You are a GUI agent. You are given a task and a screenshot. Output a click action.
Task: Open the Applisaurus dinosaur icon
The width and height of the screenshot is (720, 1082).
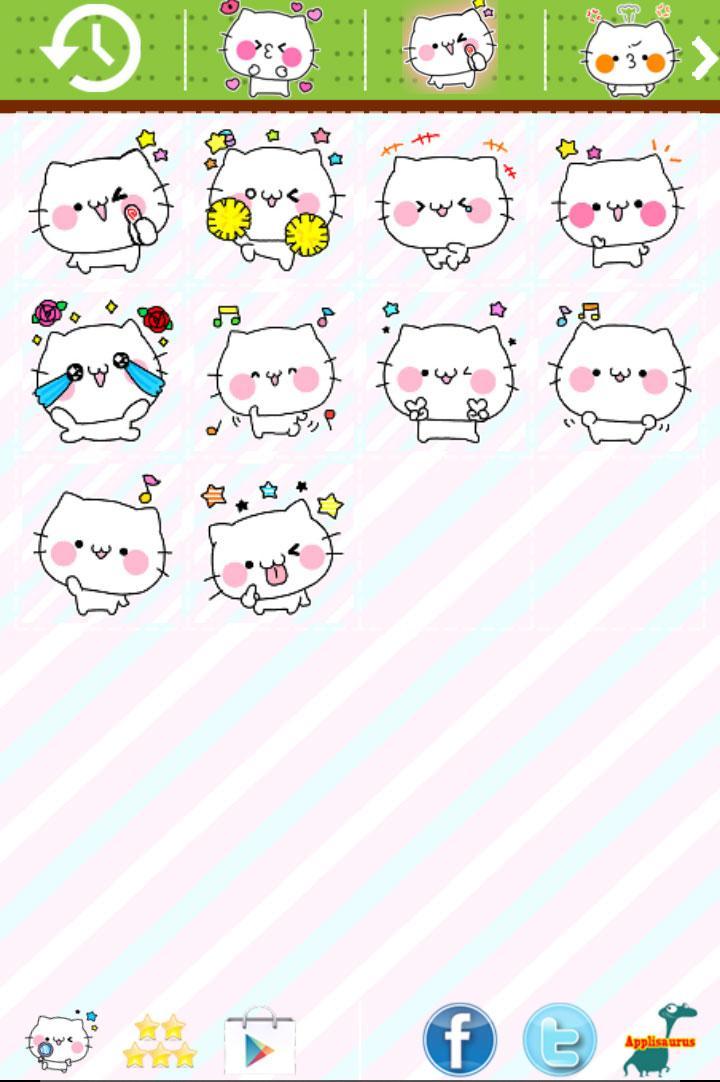tap(660, 1040)
